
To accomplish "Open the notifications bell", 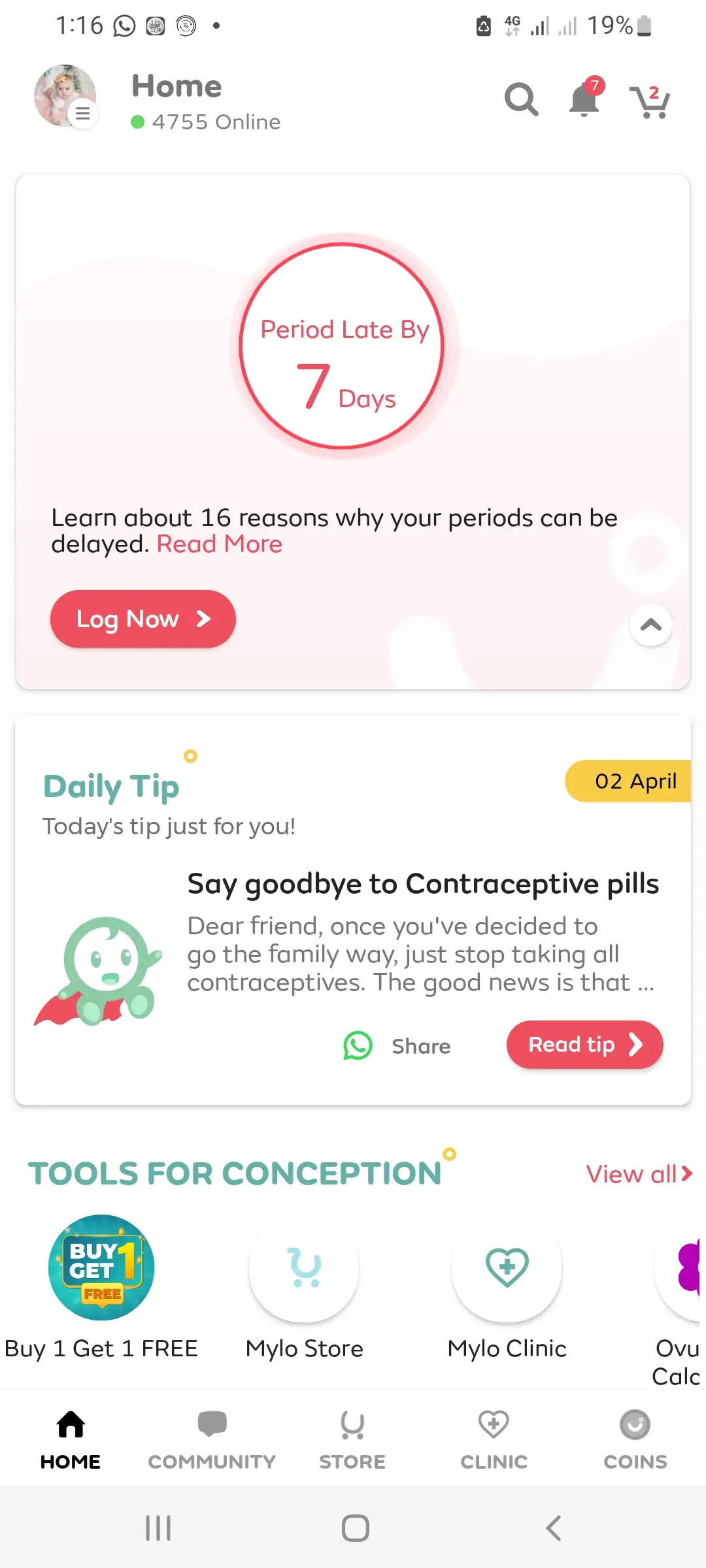I will coord(584,99).
